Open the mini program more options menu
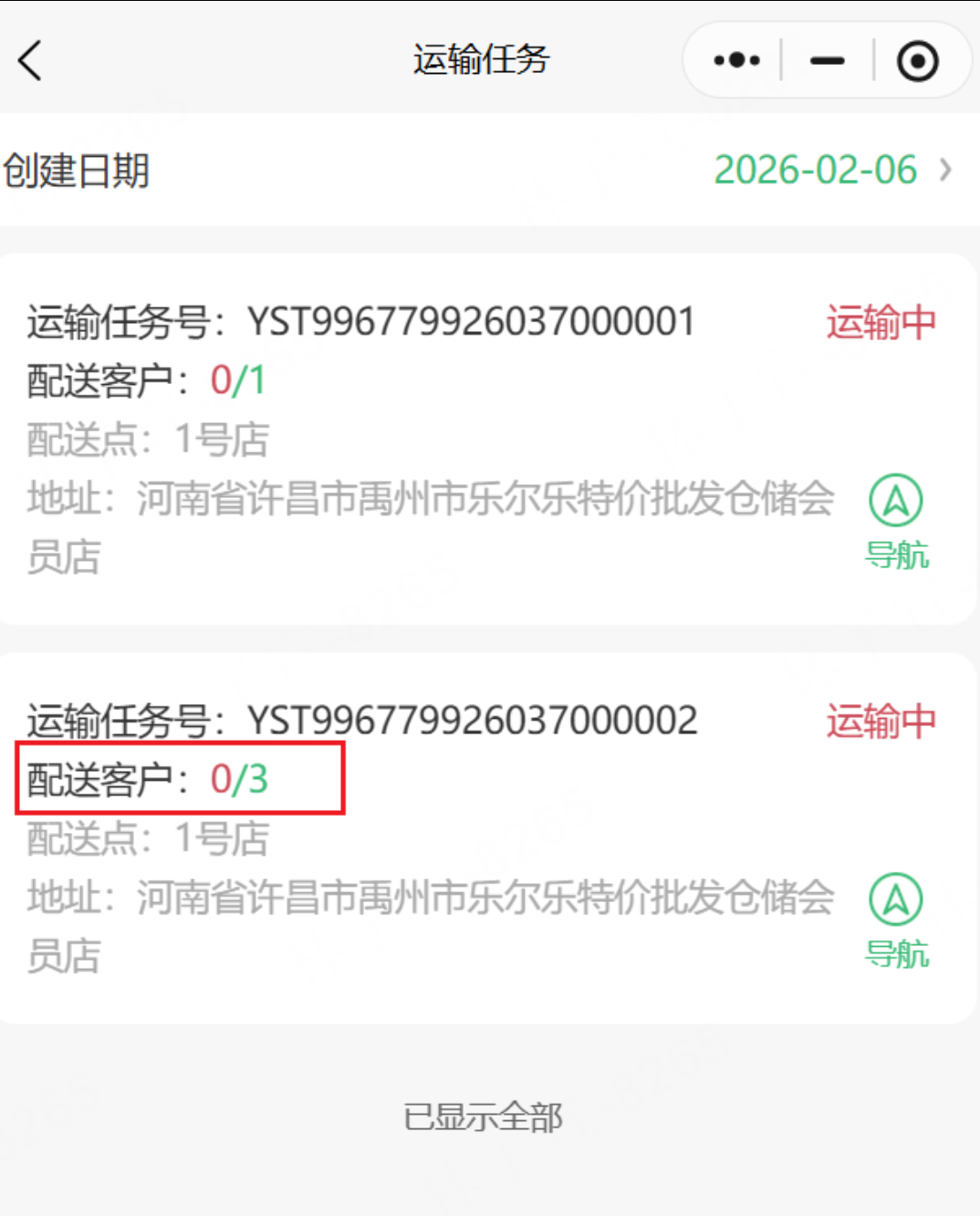The image size is (980, 1216). (736, 61)
